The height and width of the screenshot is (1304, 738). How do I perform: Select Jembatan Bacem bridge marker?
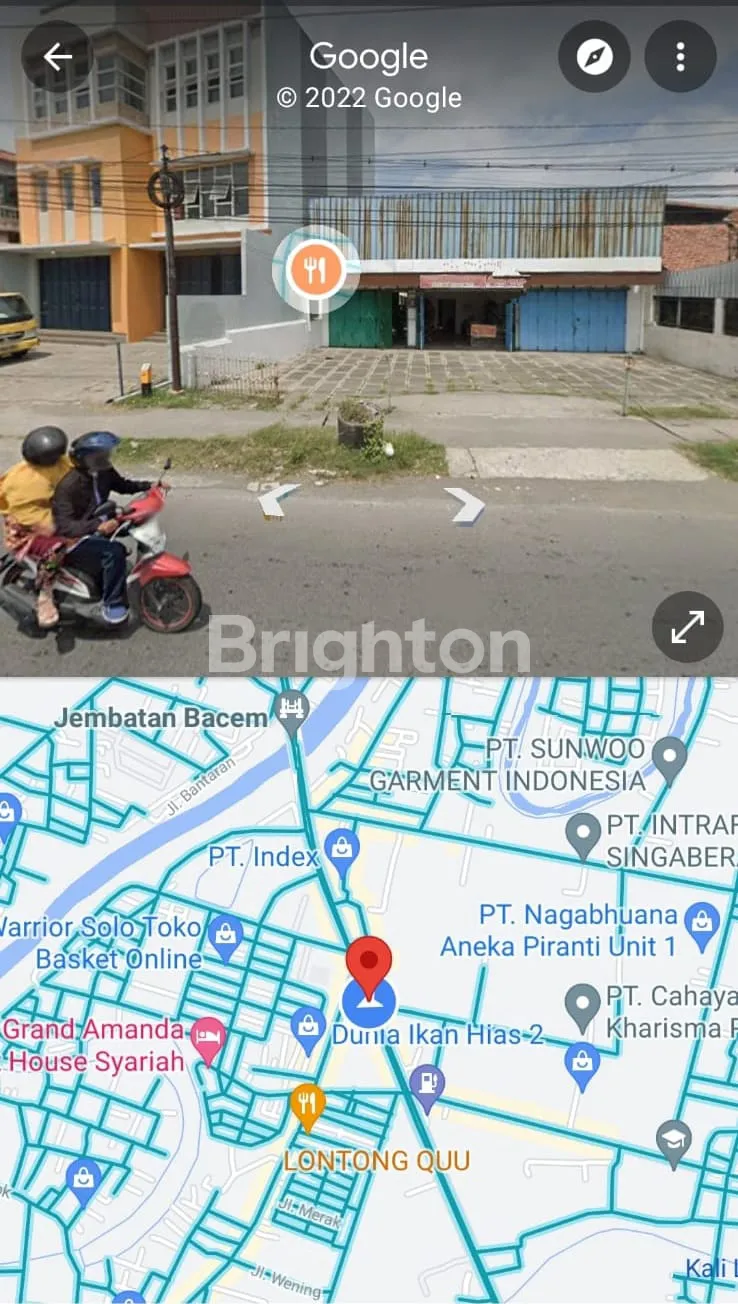(x=292, y=709)
